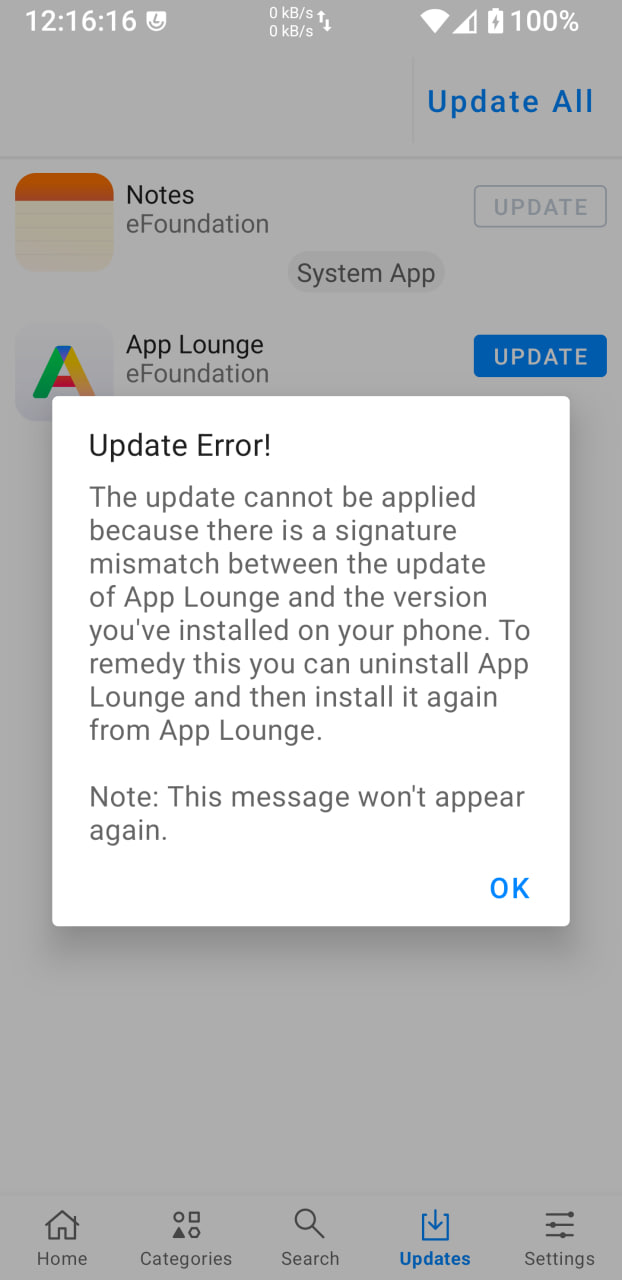The image size is (622, 1280).
Task: Open the Categories tab
Action: (x=186, y=1238)
